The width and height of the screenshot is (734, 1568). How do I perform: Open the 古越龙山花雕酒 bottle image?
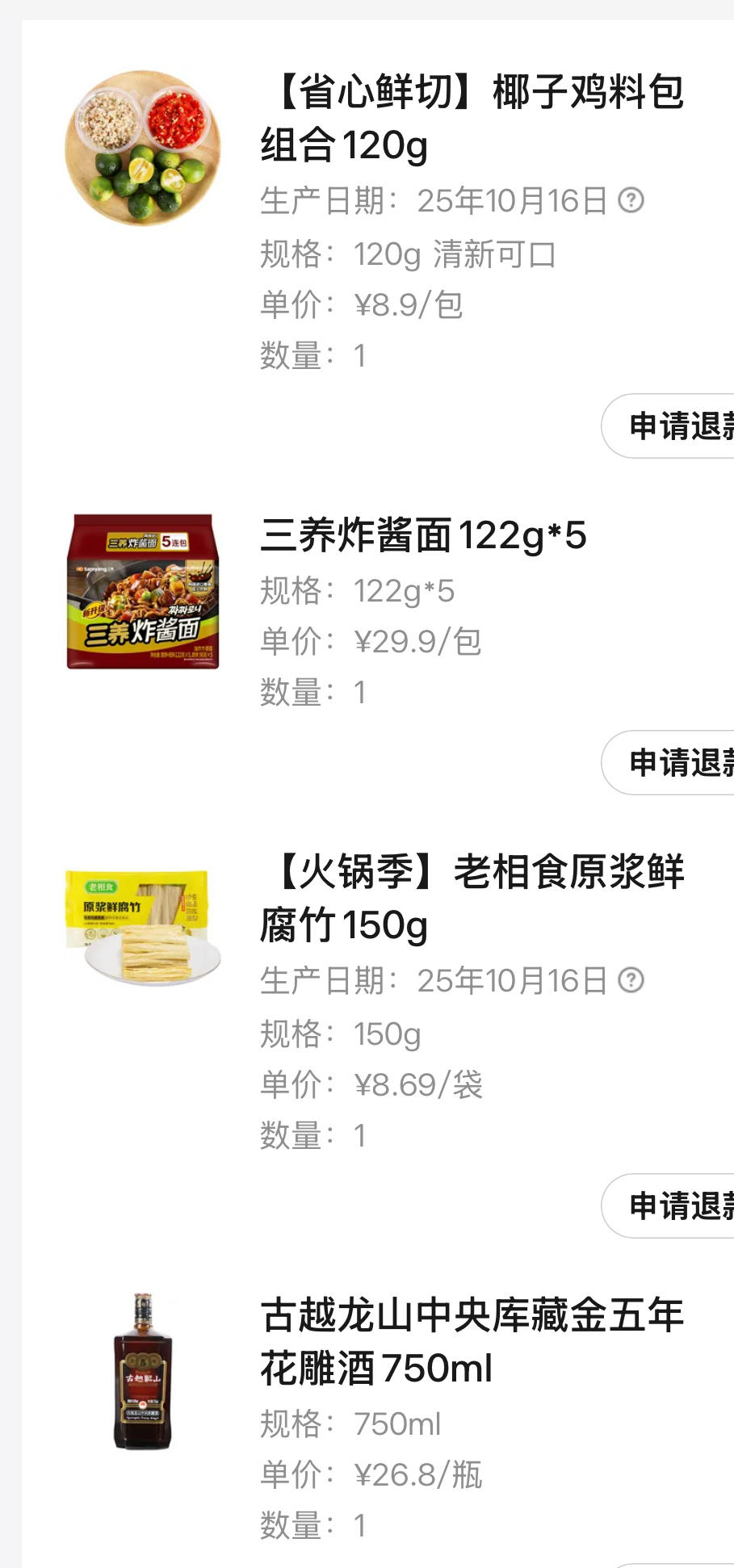(x=143, y=1372)
